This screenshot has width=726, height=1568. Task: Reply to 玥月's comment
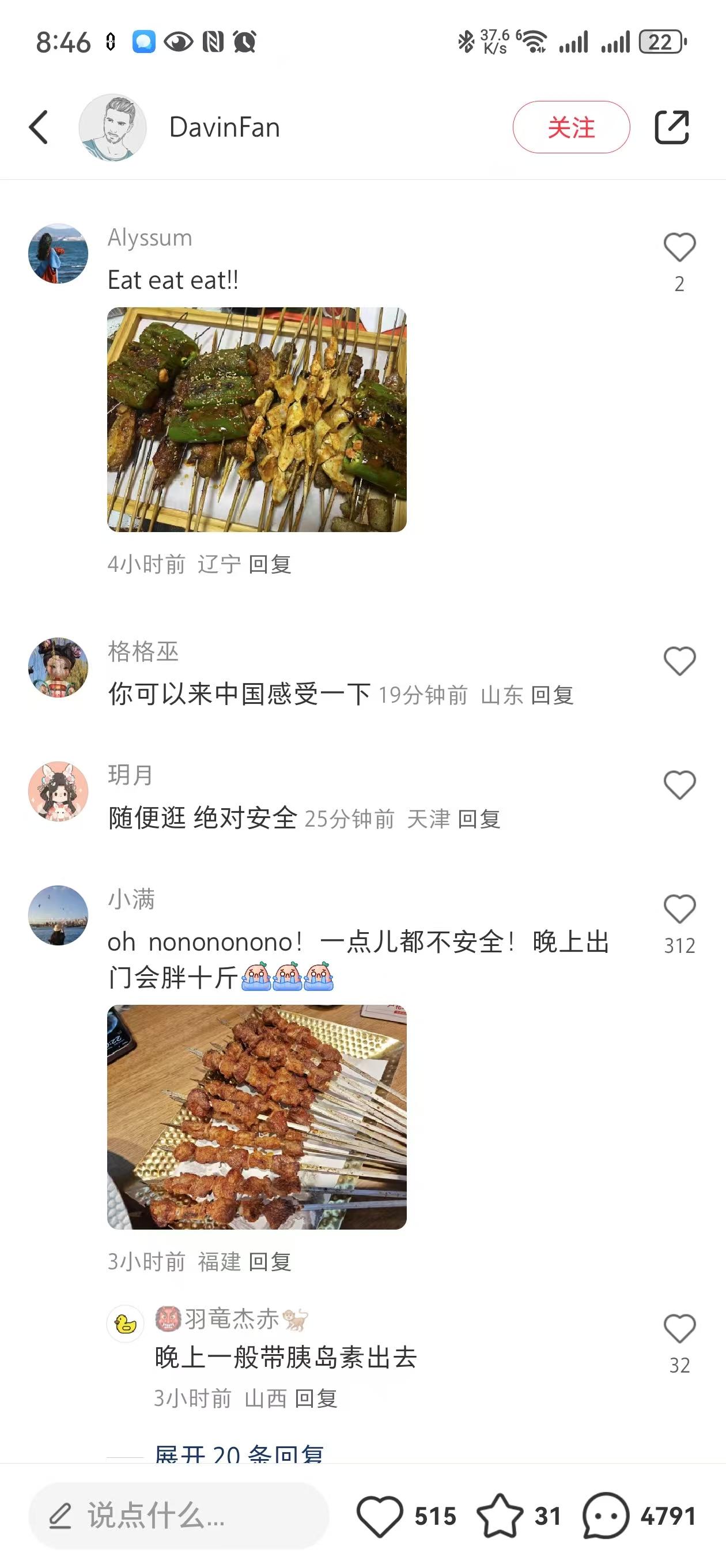[479, 819]
